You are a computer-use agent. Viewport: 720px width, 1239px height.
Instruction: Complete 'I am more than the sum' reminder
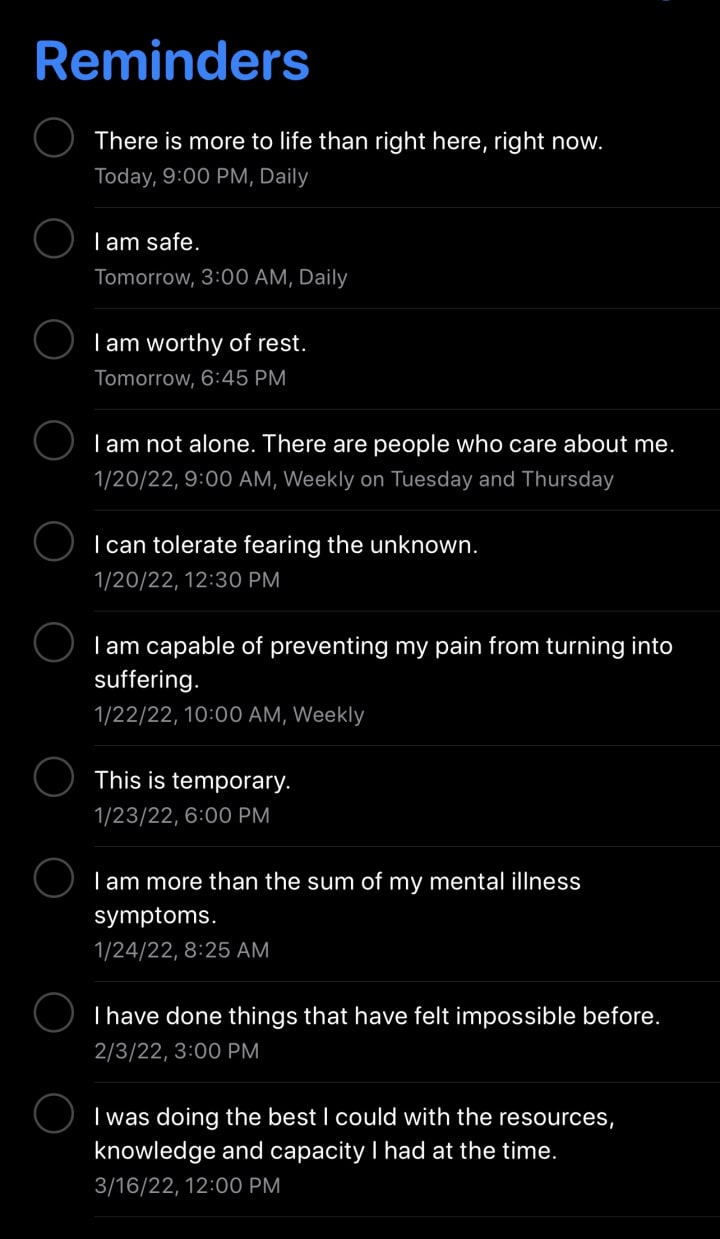pyautogui.click(x=53, y=877)
